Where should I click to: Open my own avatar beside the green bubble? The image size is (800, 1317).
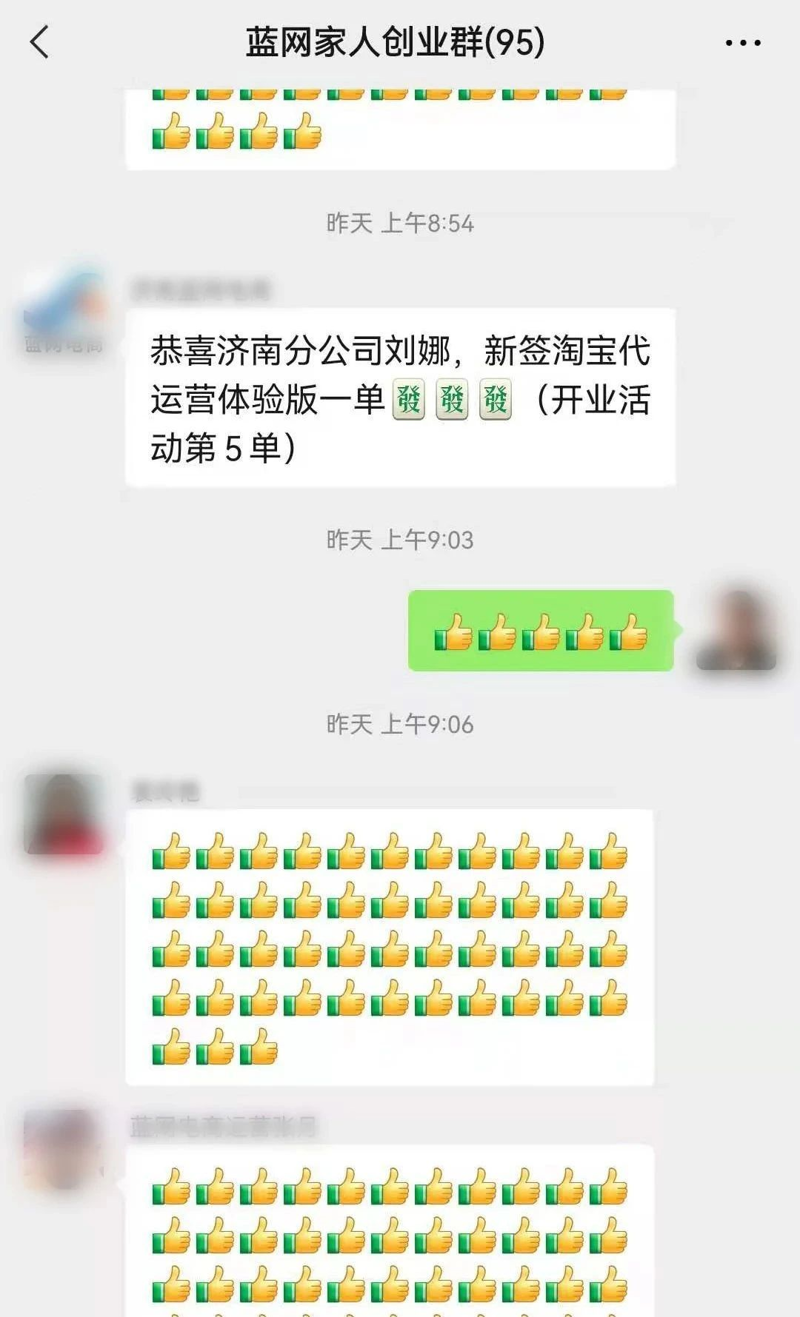click(x=736, y=630)
